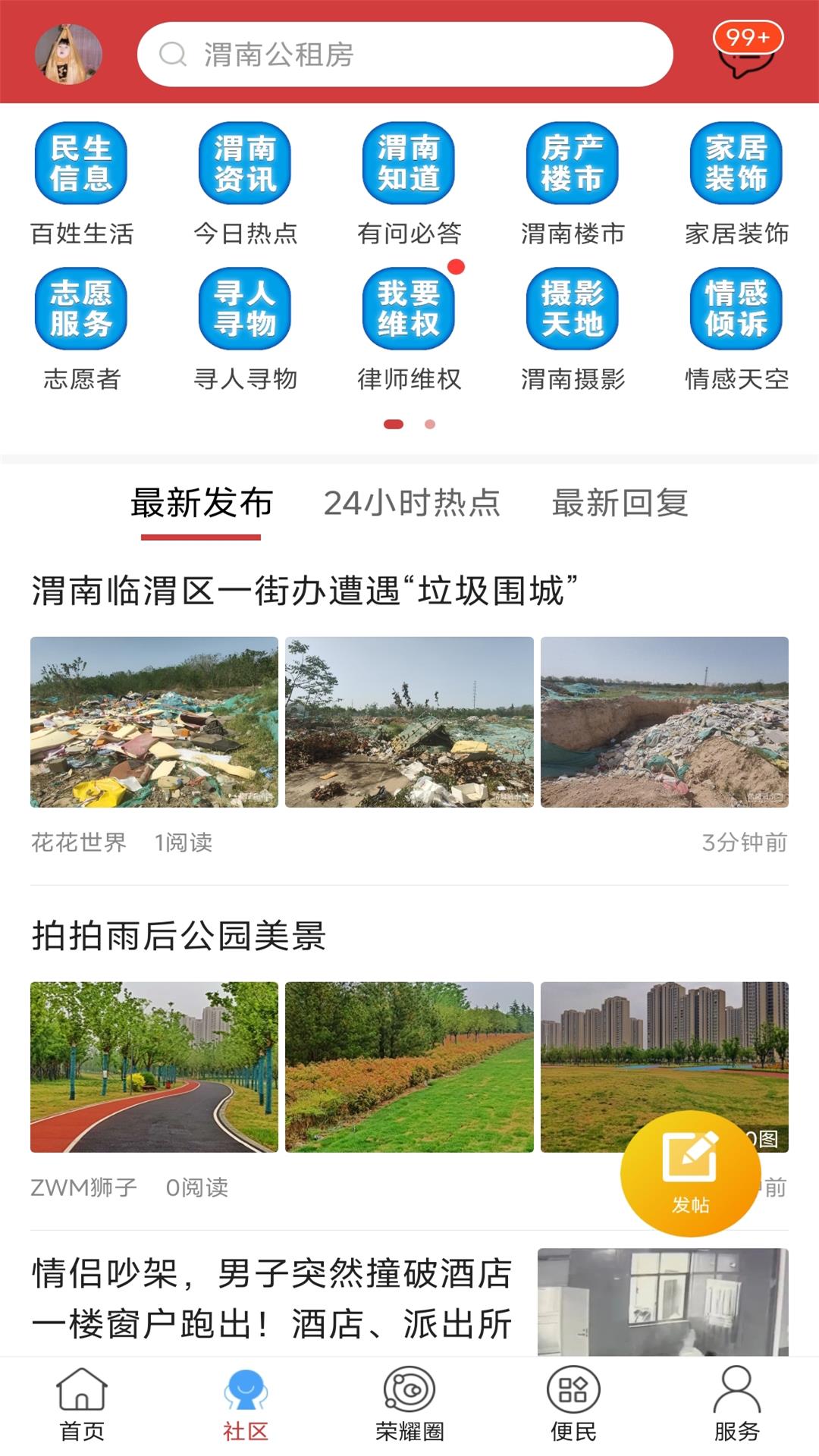This screenshot has height=1456, width=819.
Task: Open 渭南资讯 today's hot topics icon
Action: pos(244,164)
